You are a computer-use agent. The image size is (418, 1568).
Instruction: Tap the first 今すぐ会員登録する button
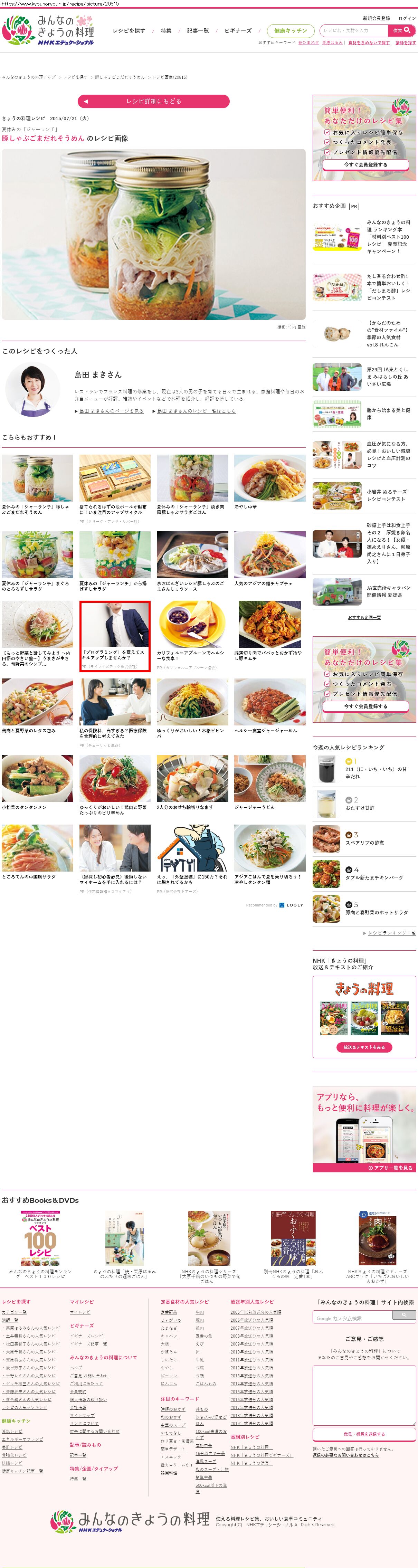pyautogui.click(x=364, y=164)
